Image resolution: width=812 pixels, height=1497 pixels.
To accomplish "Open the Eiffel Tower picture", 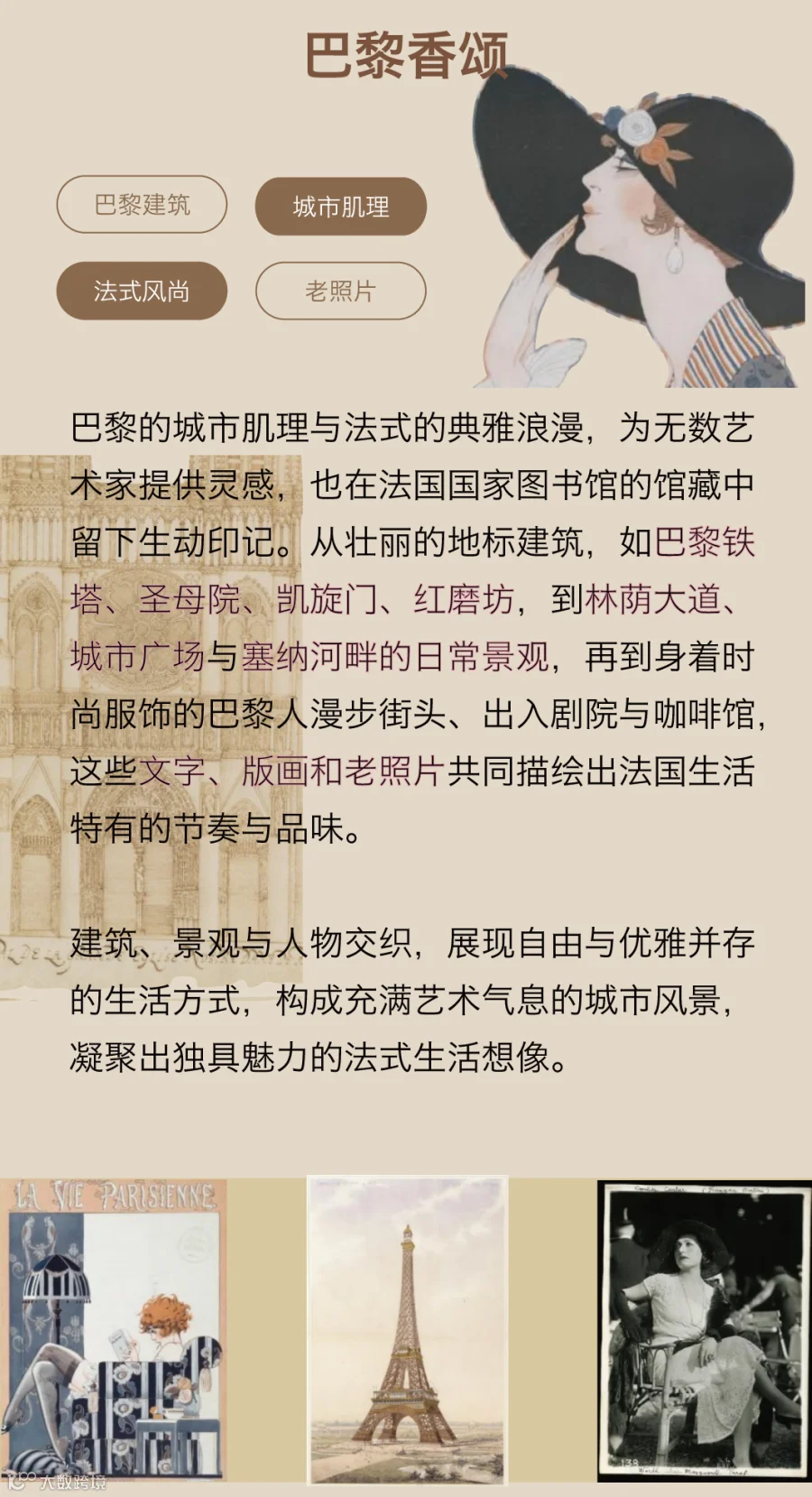I will 407,1330.
